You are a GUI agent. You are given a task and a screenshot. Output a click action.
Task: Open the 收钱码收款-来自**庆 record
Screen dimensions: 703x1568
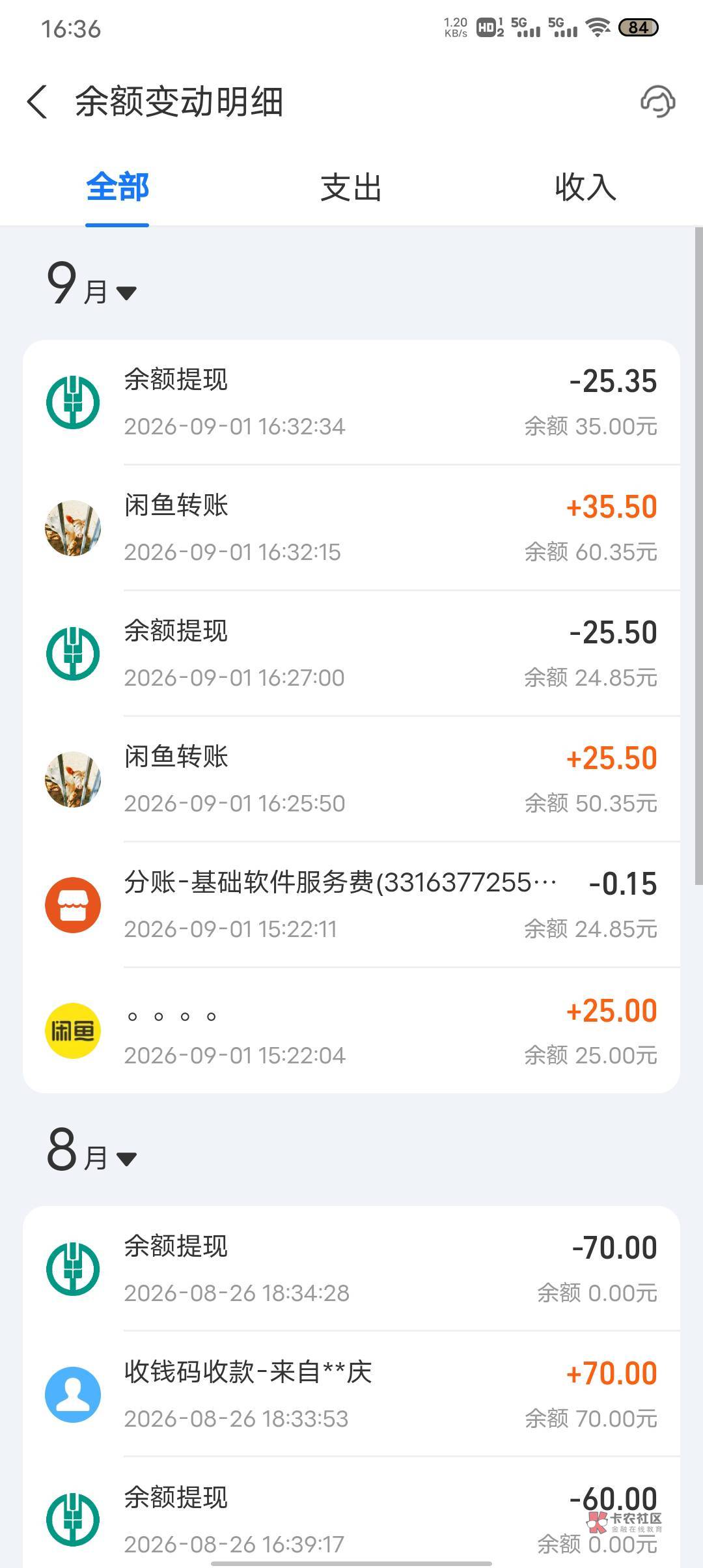(x=351, y=1394)
